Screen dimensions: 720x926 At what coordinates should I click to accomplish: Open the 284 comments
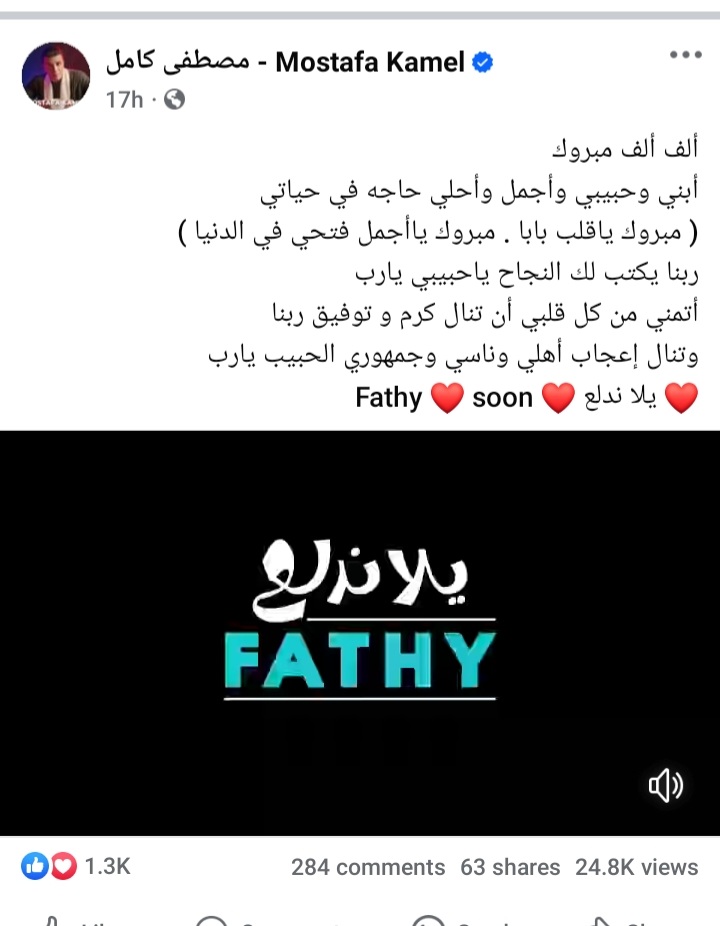pos(368,867)
